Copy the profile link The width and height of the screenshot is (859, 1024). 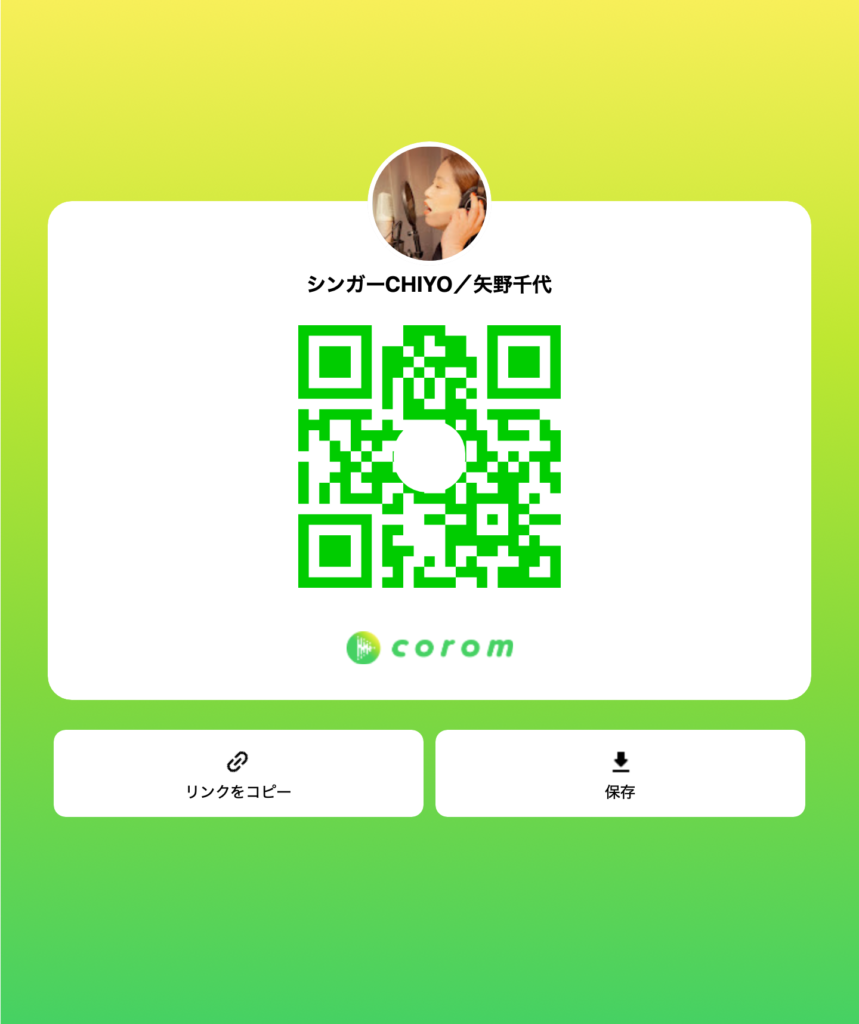pyautogui.click(x=238, y=773)
